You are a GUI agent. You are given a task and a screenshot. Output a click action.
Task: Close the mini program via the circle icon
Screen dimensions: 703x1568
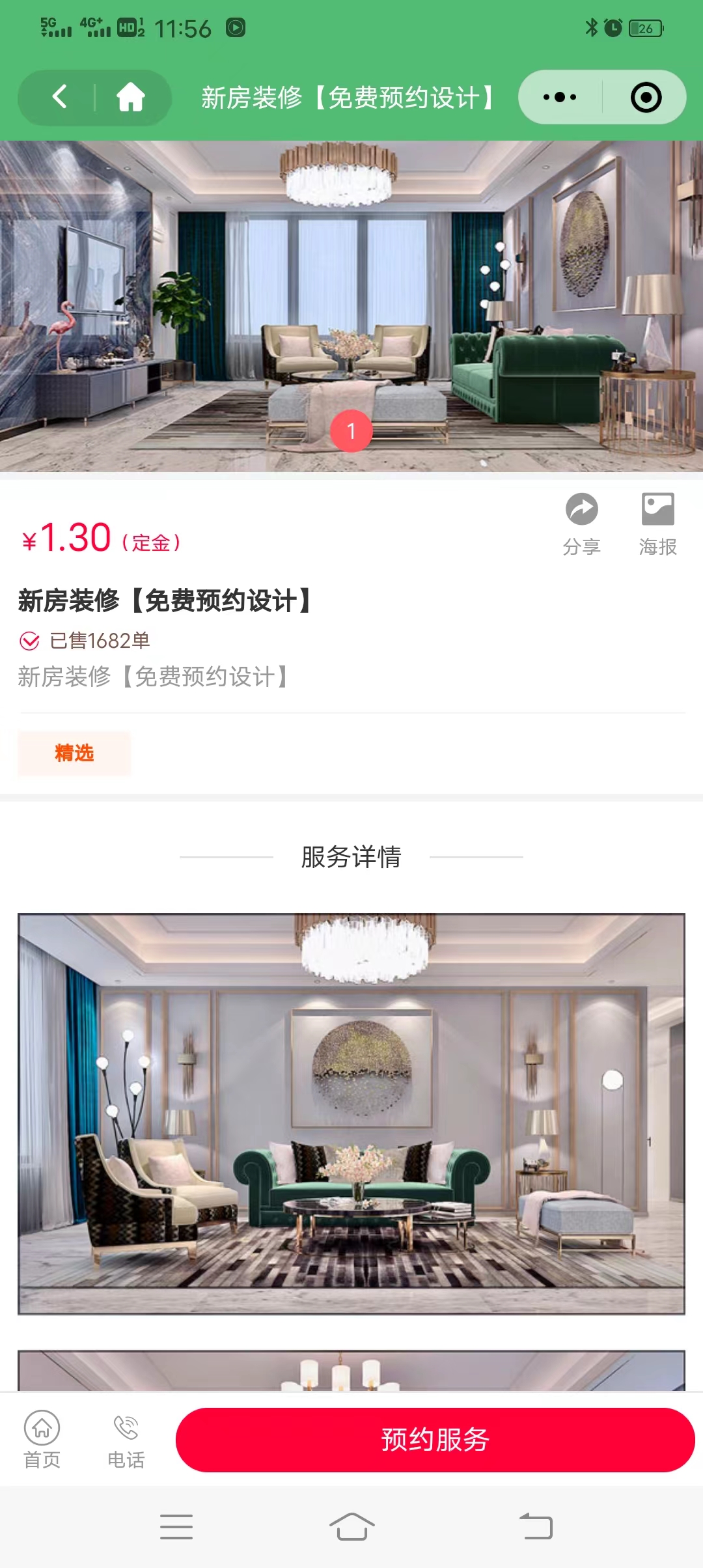click(646, 97)
